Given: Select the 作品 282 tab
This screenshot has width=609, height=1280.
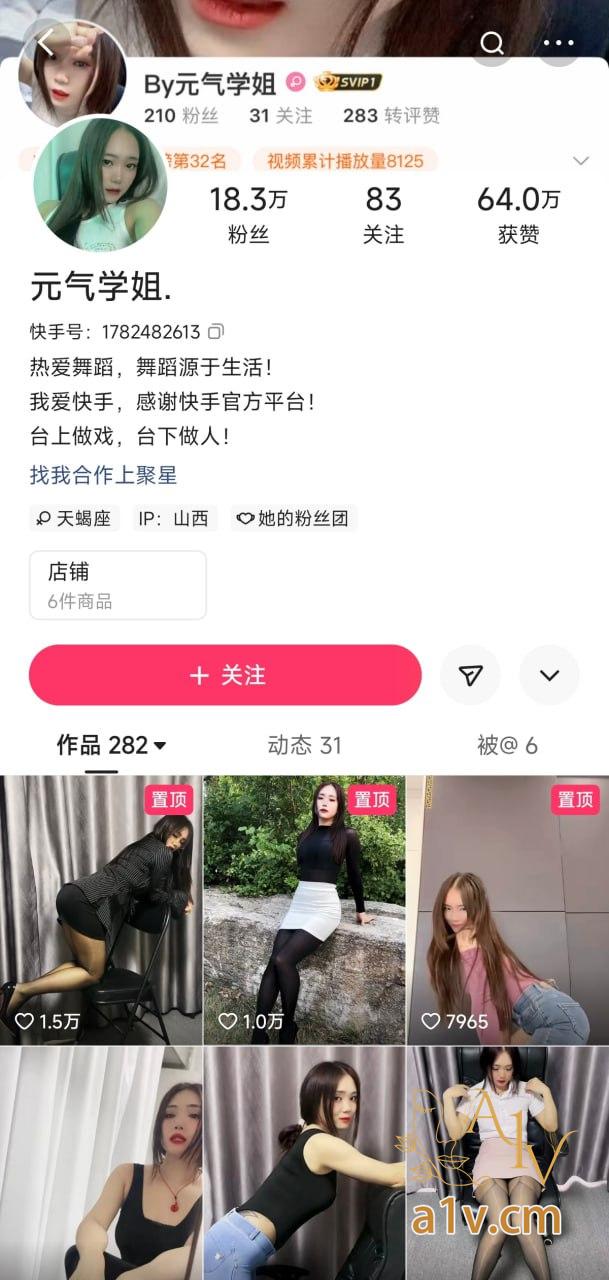Looking at the screenshot, I should (x=110, y=745).
